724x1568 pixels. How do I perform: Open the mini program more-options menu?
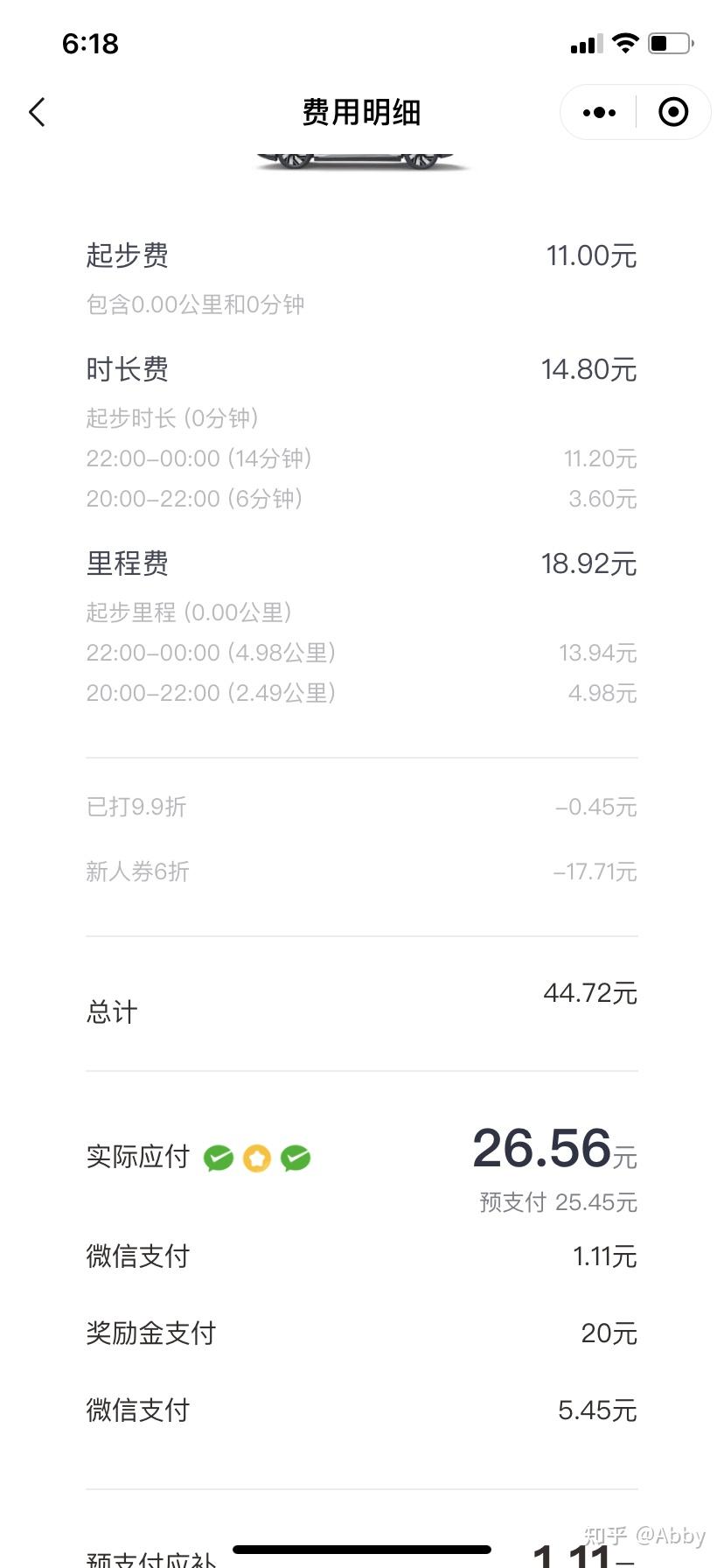(599, 112)
